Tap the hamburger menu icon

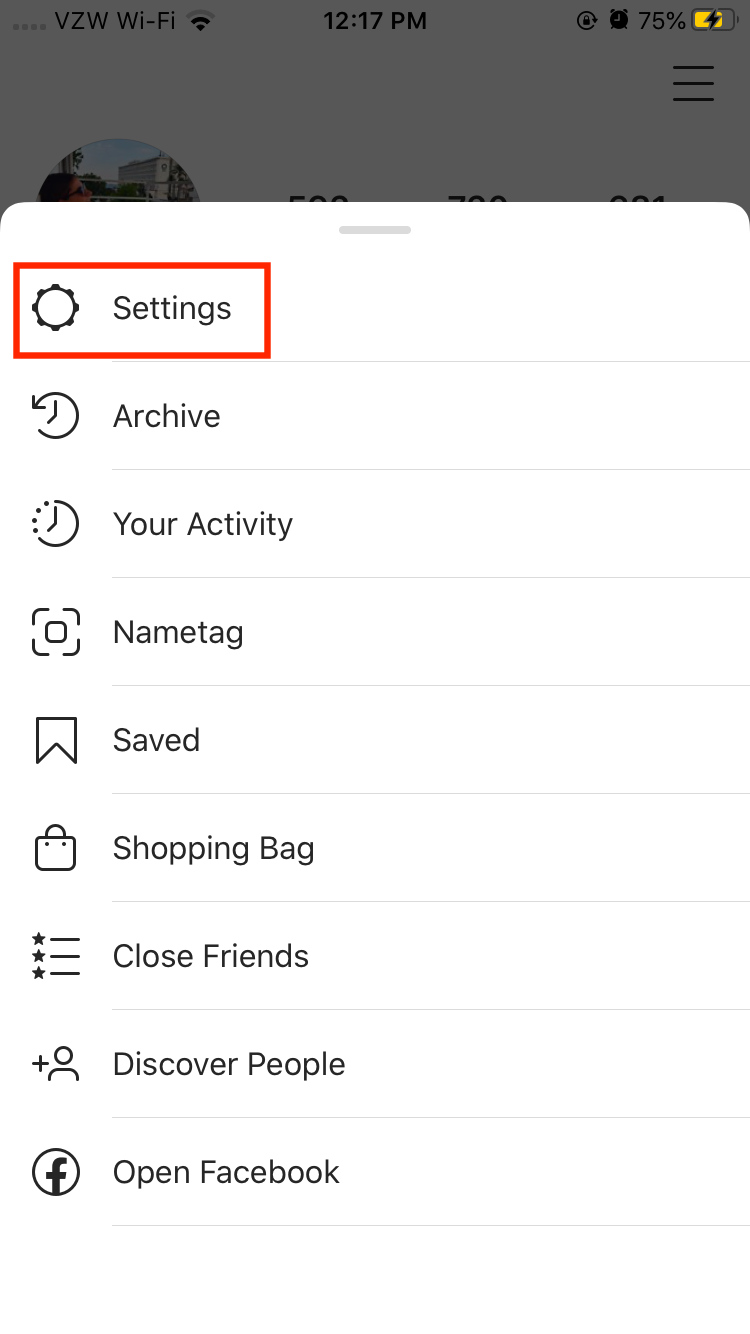click(693, 83)
